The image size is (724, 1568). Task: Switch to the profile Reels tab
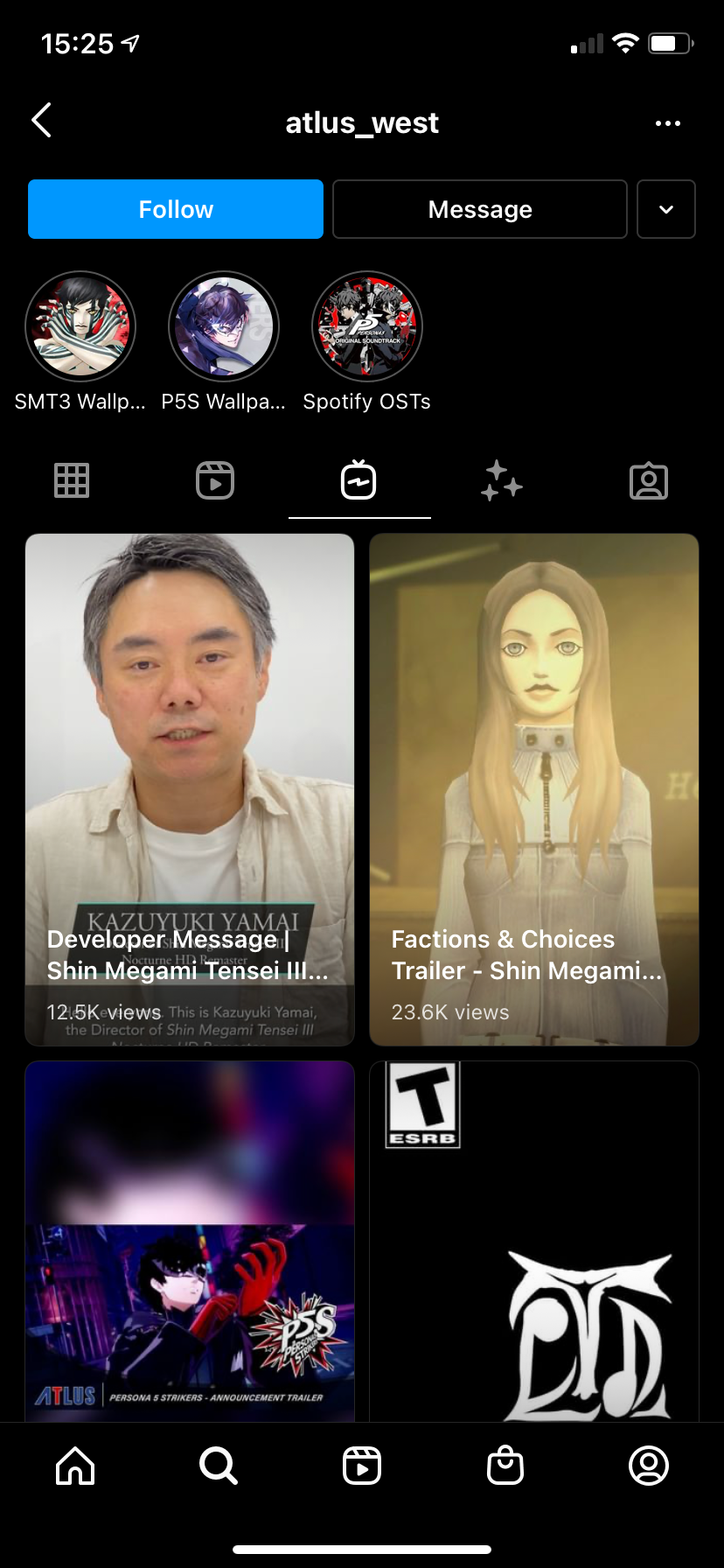coord(215,480)
